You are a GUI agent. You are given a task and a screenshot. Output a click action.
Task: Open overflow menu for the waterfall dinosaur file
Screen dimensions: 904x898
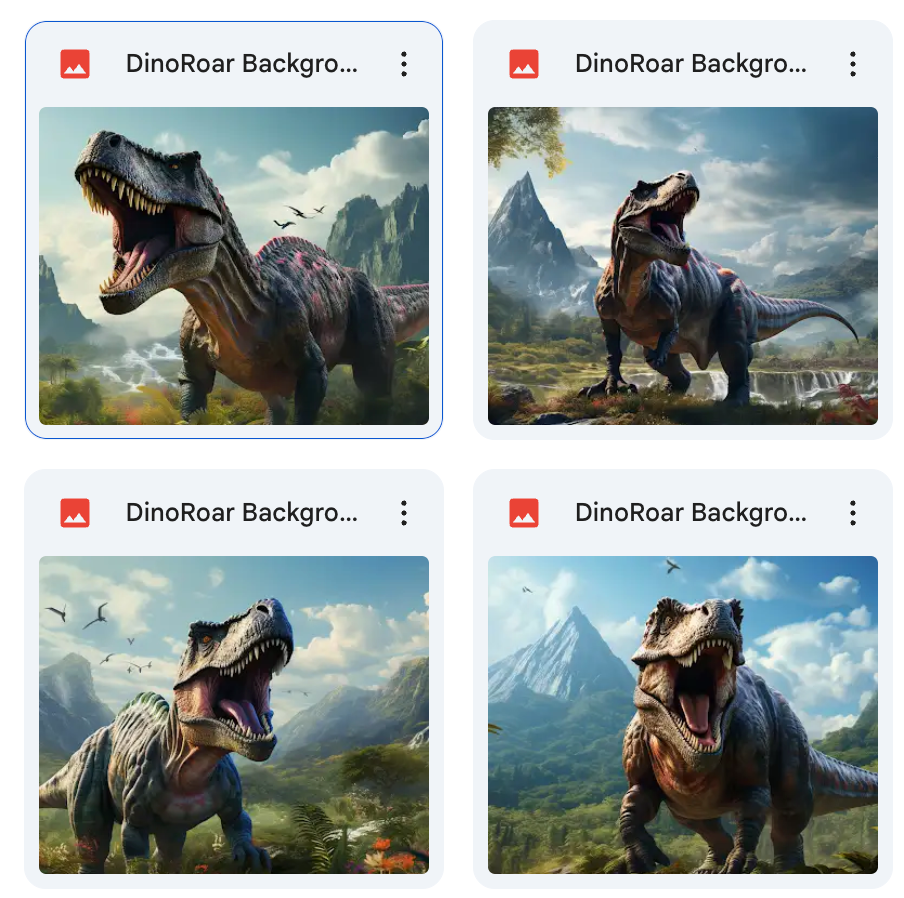point(853,65)
